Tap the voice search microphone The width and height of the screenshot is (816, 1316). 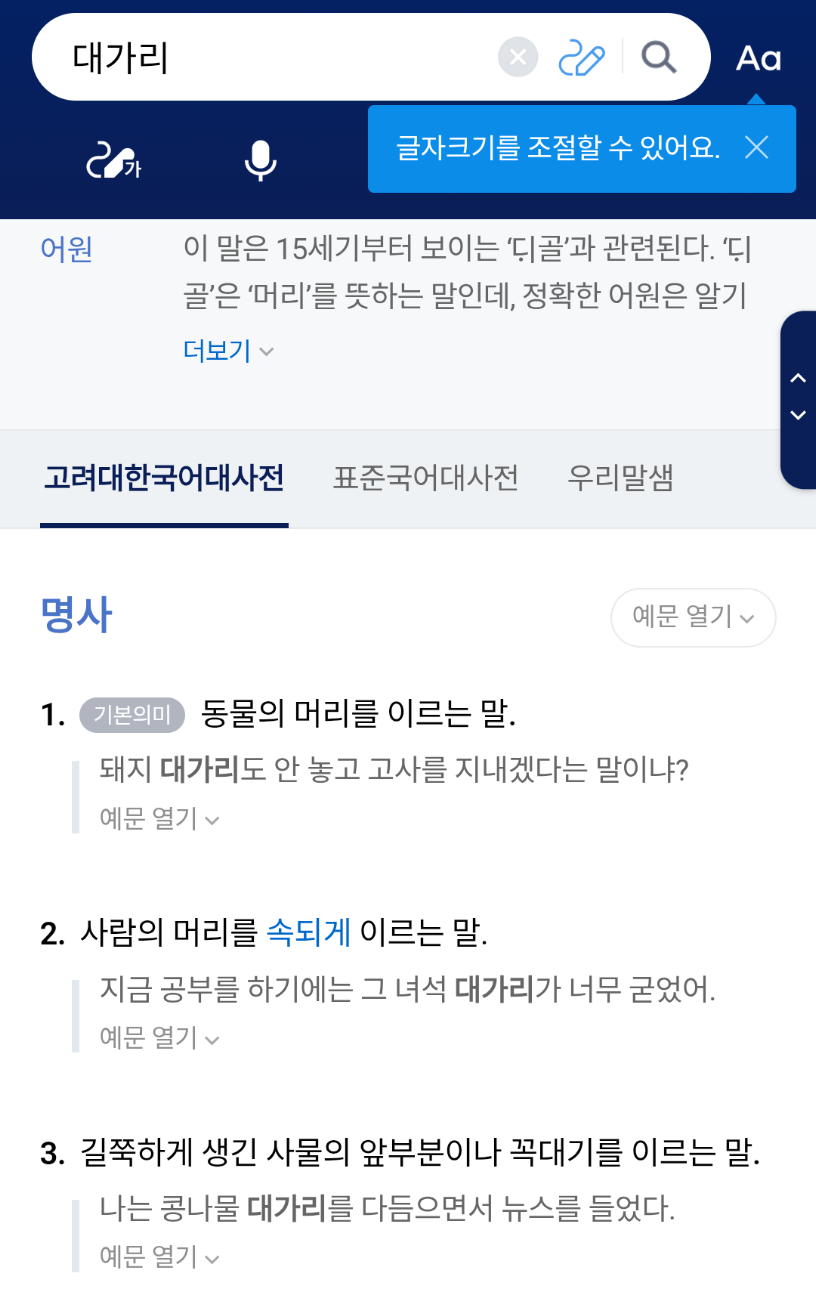click(260, 160)
